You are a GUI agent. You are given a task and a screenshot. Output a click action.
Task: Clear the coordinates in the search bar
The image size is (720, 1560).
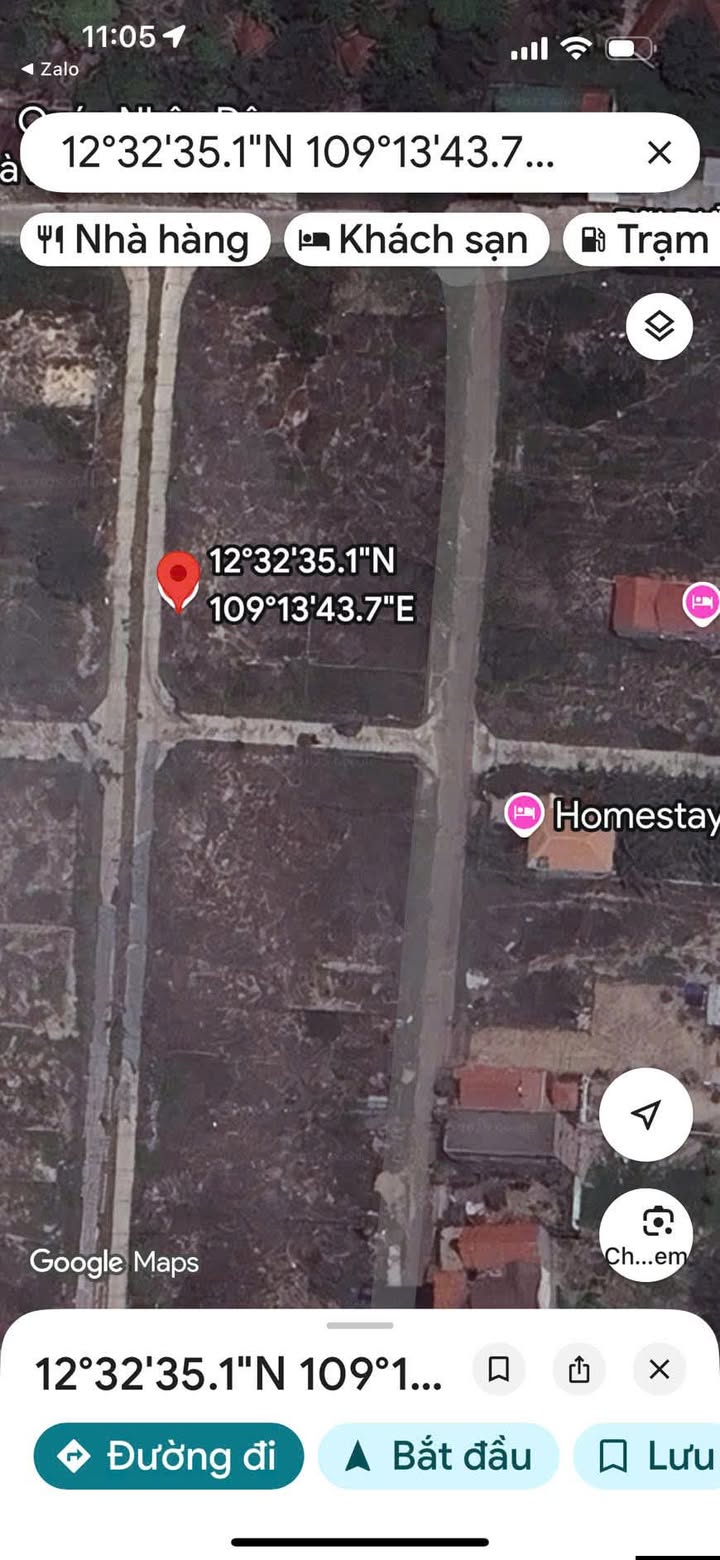(659, 152)
